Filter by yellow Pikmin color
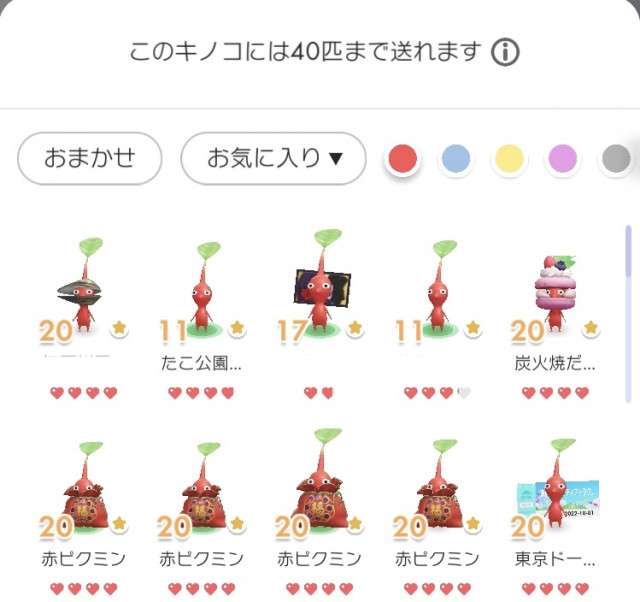 (510, 158)
